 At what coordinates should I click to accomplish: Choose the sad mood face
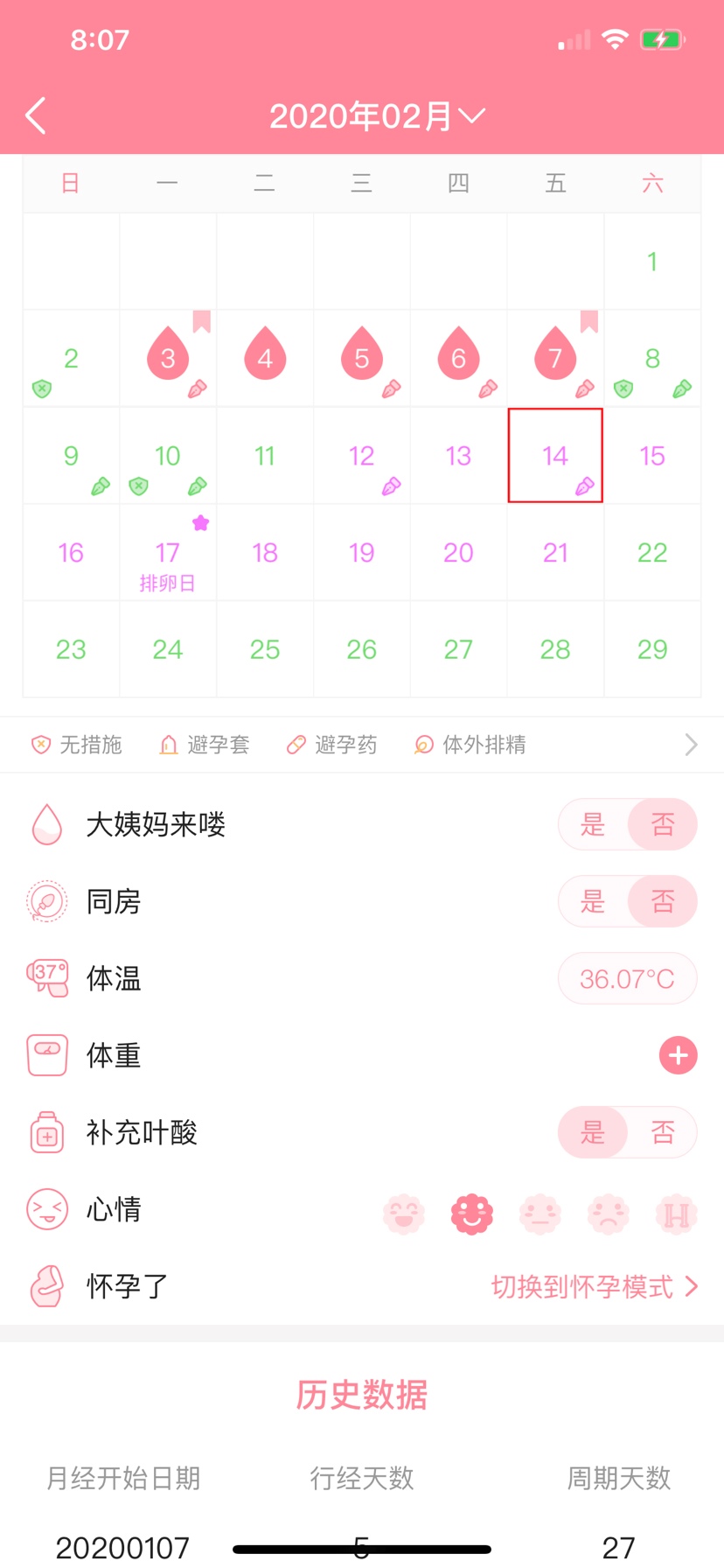609,1214
